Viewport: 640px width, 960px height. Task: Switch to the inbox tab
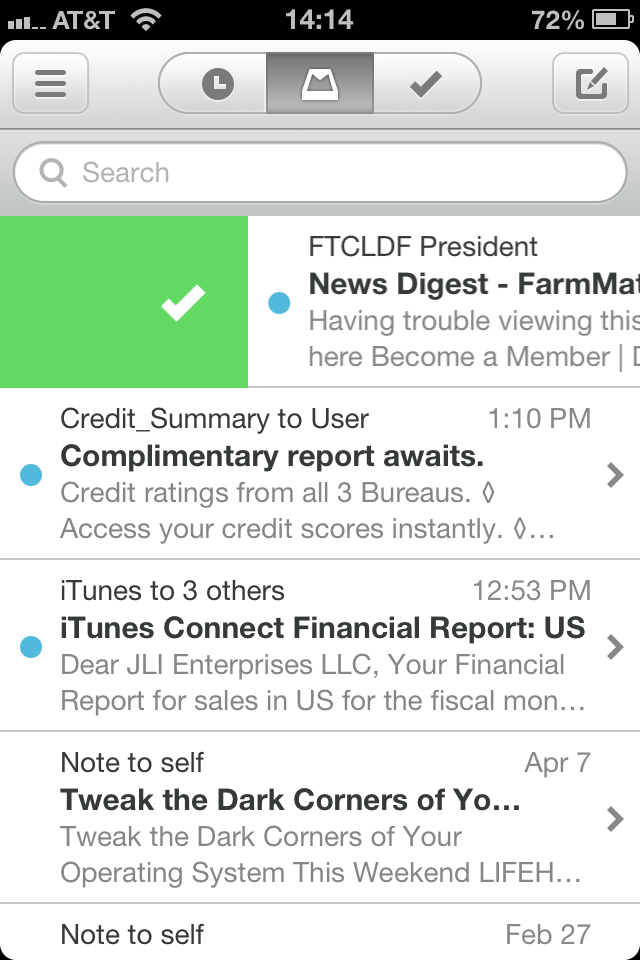[320, 83]
